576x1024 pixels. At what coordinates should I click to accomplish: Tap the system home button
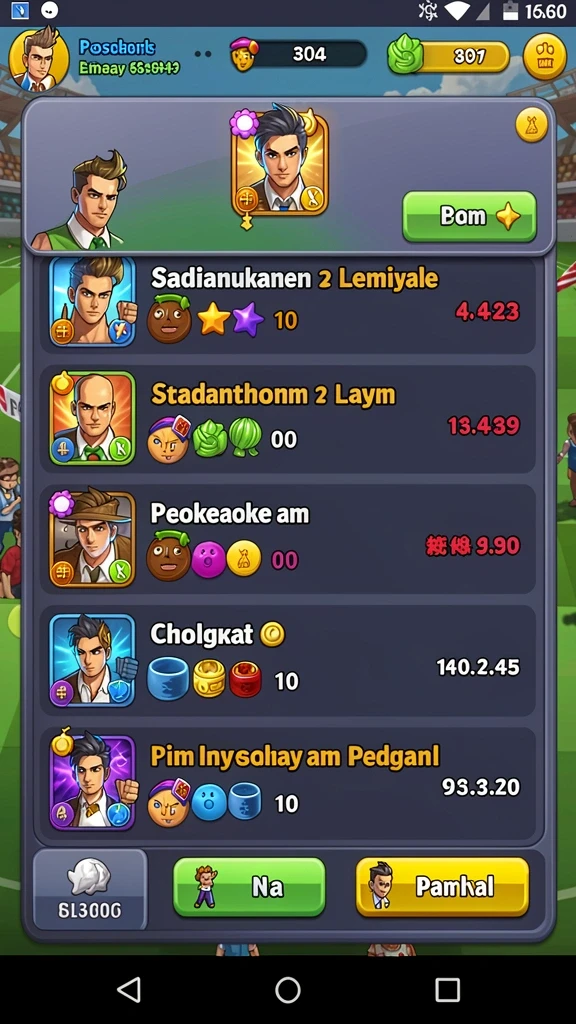288,990
